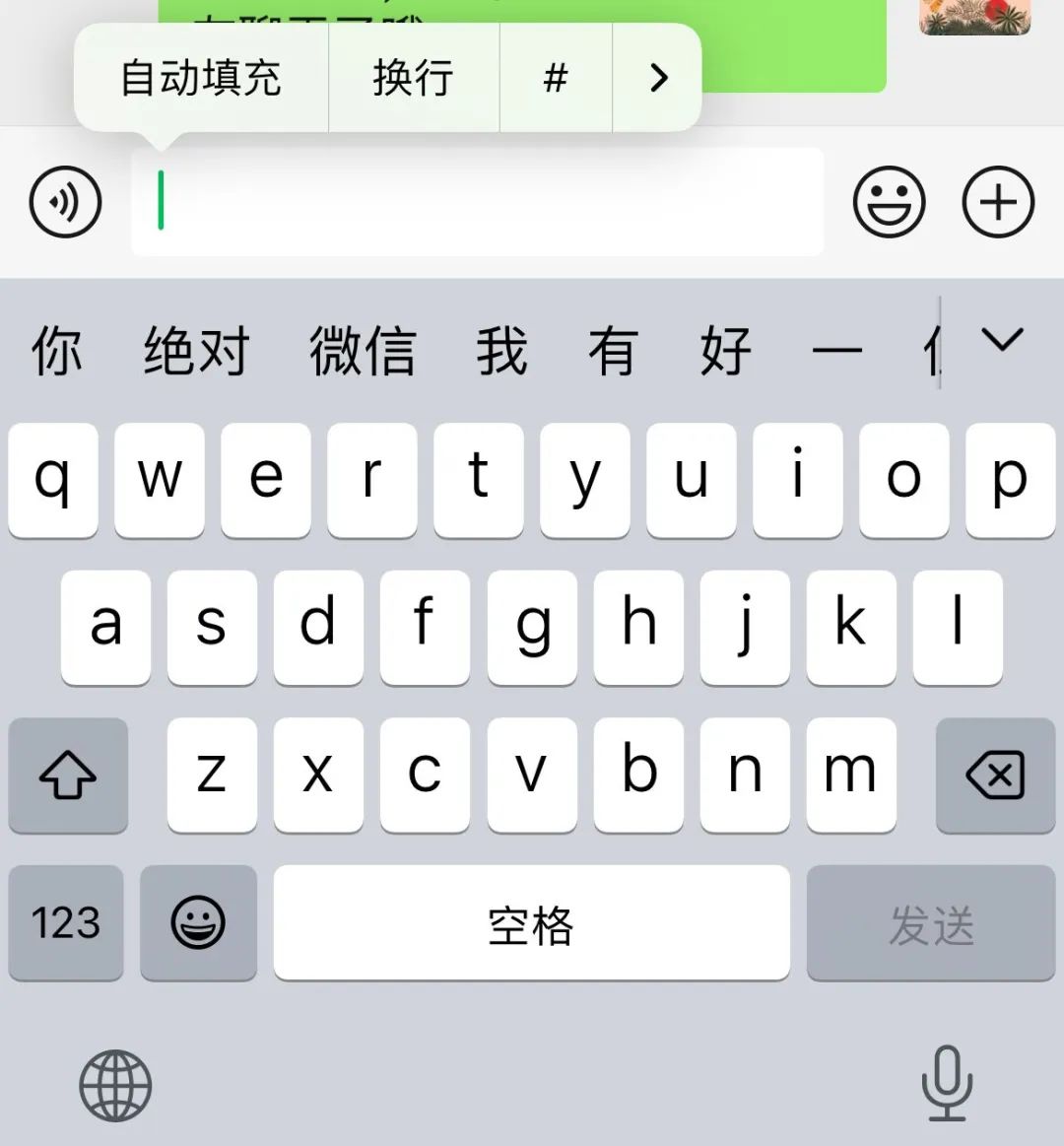The width and height of the screenshot is (1064, 1146).
Task: Toggle the shift key
Action: click(68, 775)
